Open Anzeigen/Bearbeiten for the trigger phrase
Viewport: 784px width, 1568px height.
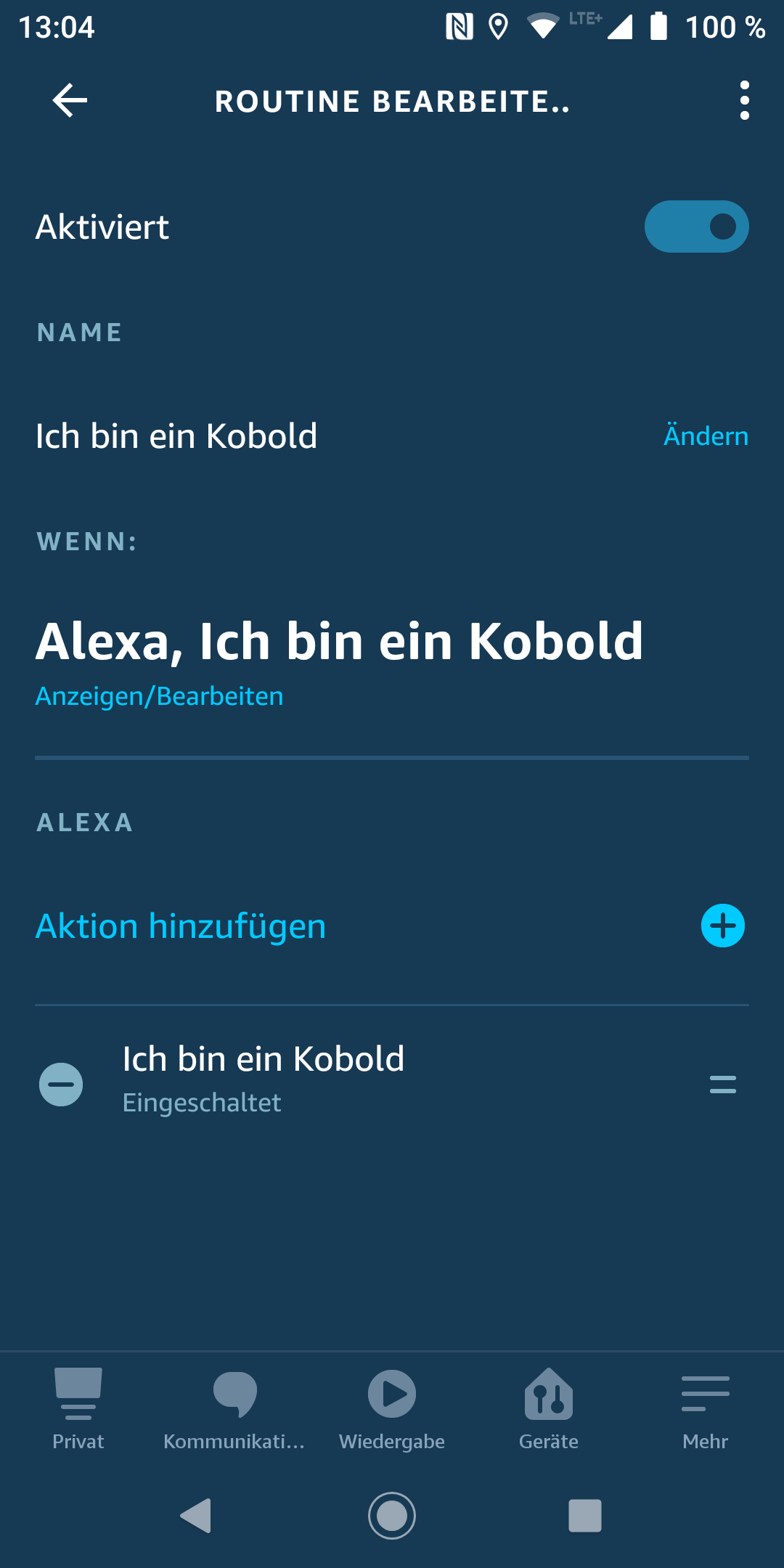click(x=160, y=696)
